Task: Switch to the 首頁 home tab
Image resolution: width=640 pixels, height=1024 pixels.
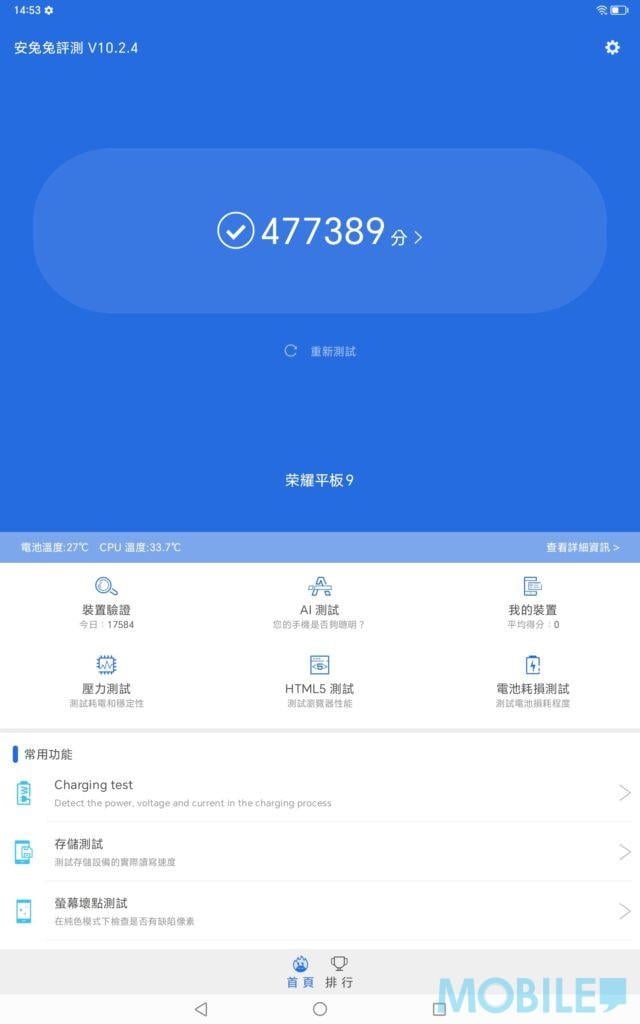Action: pyautogui.click(x=300, y=971)
